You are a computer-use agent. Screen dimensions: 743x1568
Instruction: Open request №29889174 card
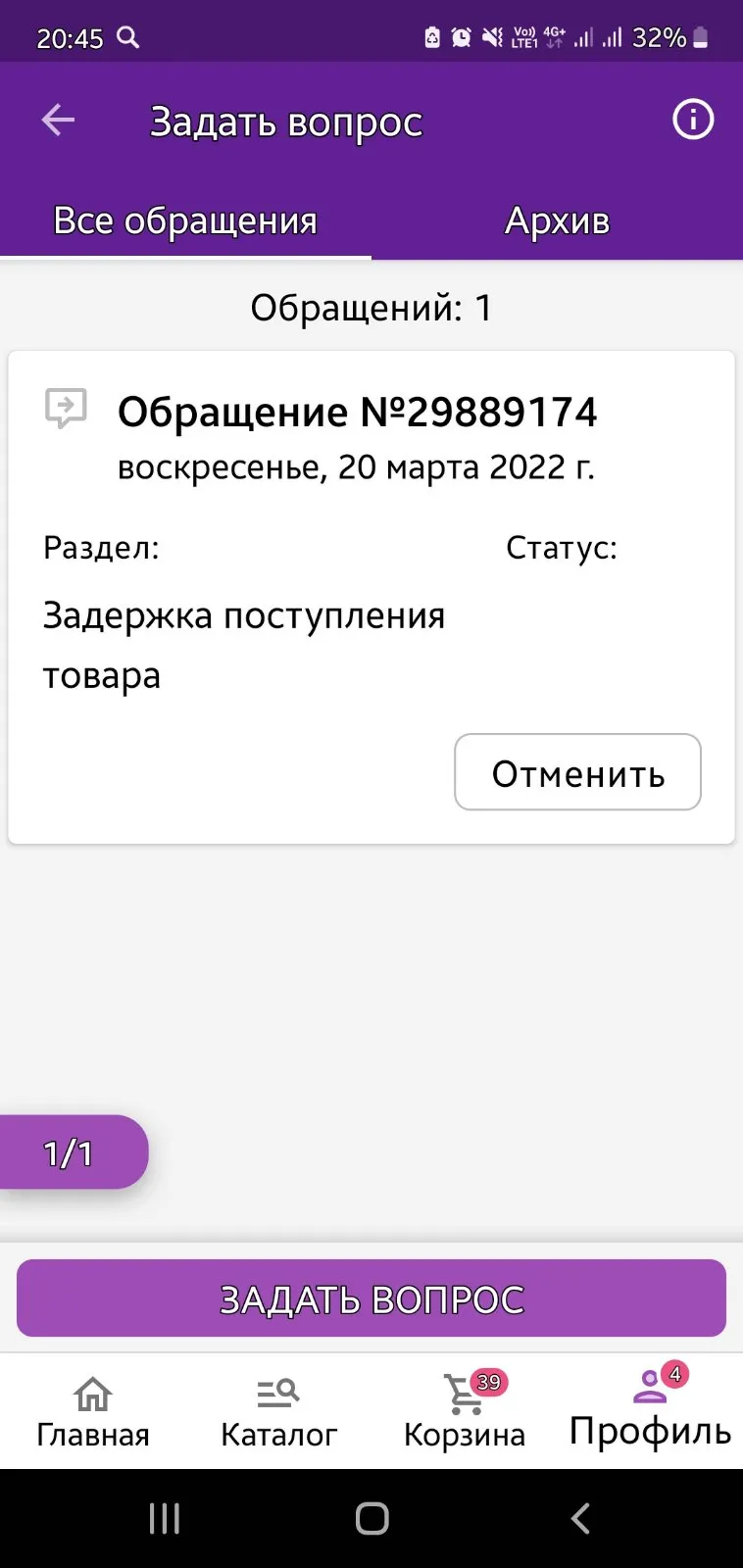371,597
